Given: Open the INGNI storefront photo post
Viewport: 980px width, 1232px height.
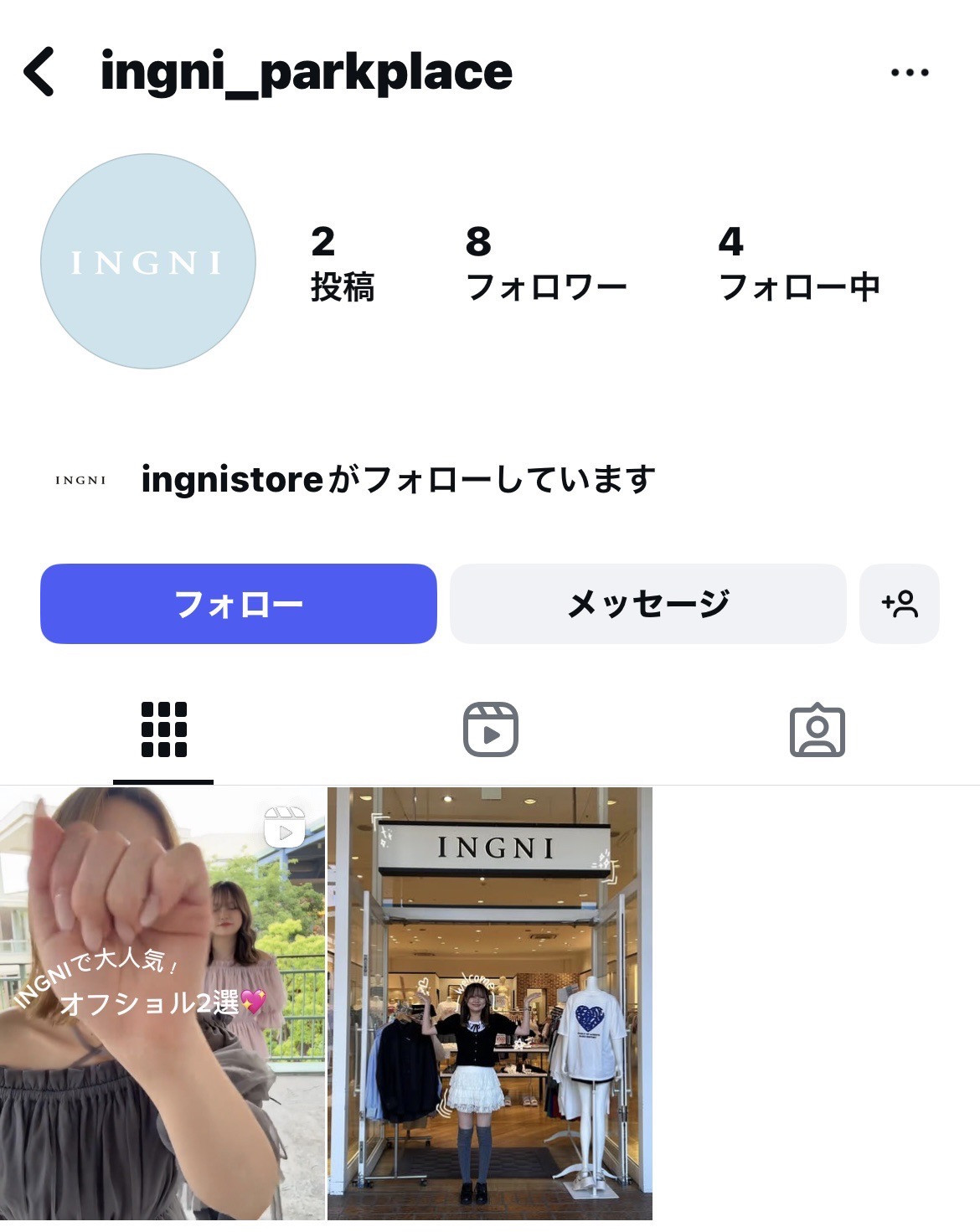Looking at the screenshot, I should click(x=490, y=1003).
